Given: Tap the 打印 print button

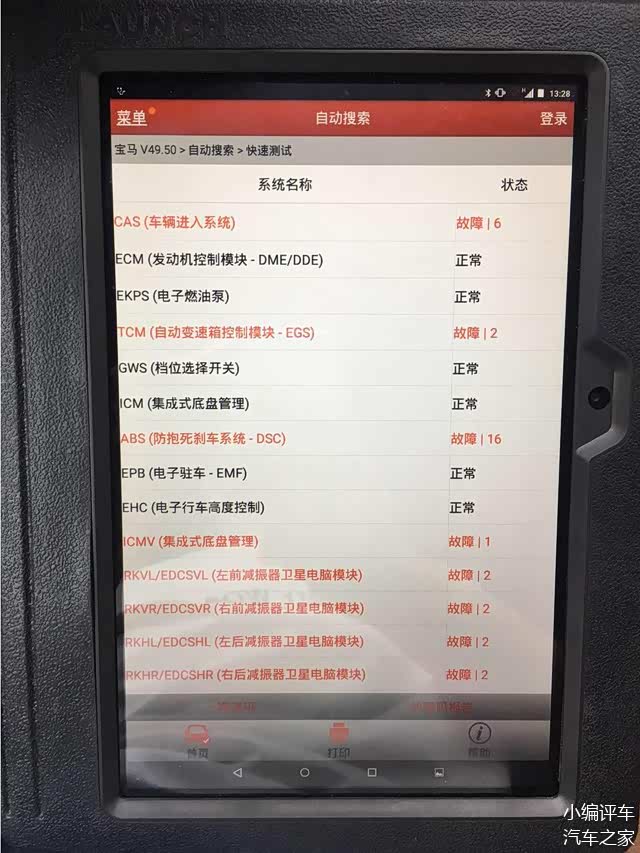Looking at the screenshot, I should click(x=338, y=738).
